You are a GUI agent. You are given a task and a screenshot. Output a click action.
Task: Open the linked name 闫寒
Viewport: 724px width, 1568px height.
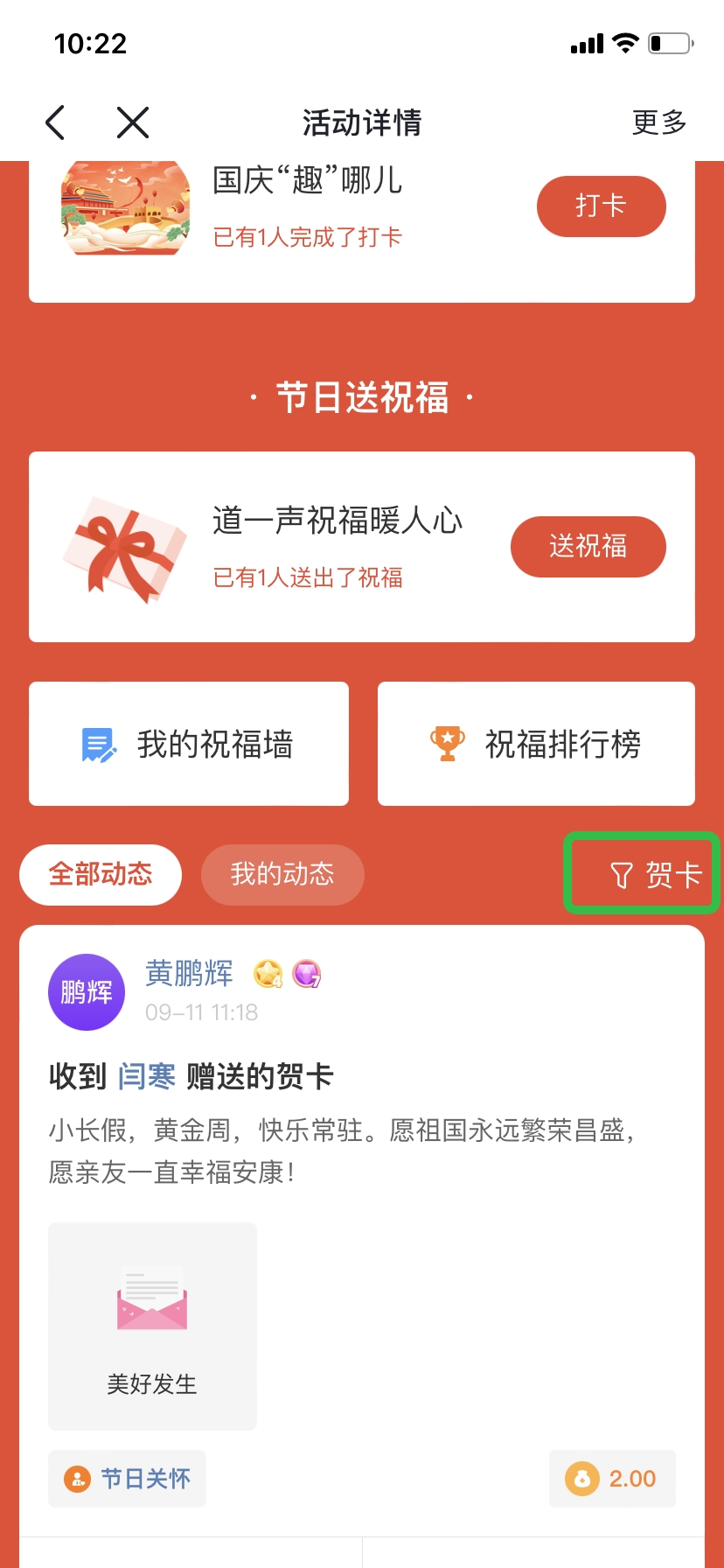coord(147,1076)
